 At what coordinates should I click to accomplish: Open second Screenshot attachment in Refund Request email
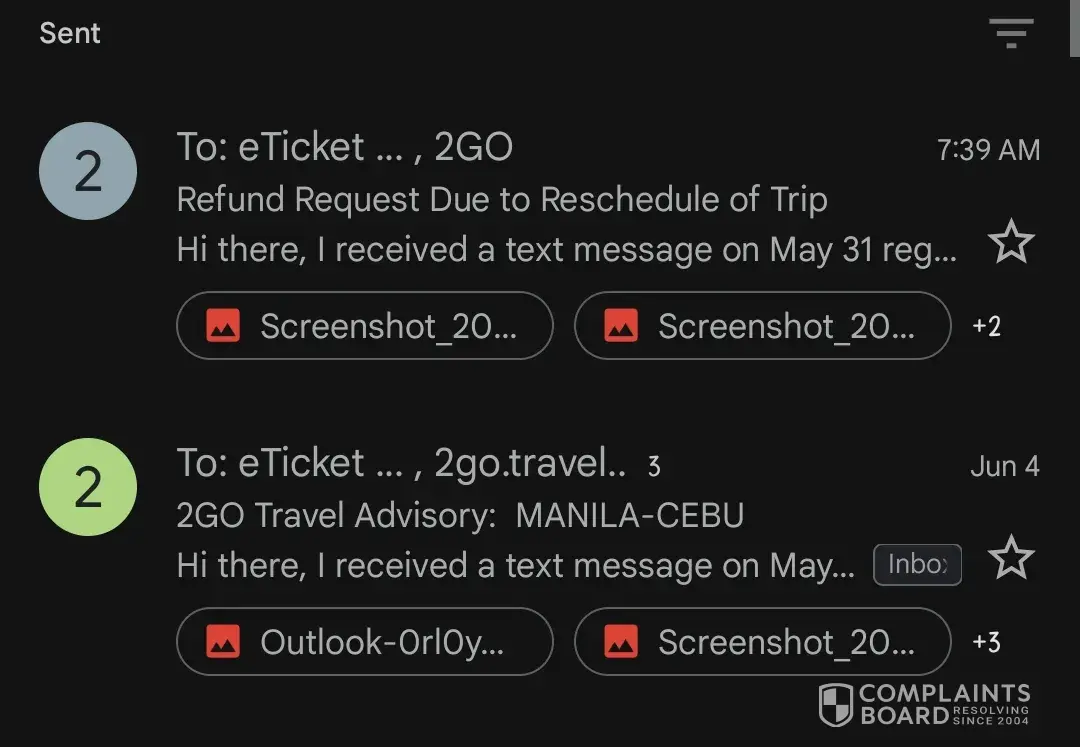click(762, 326)
